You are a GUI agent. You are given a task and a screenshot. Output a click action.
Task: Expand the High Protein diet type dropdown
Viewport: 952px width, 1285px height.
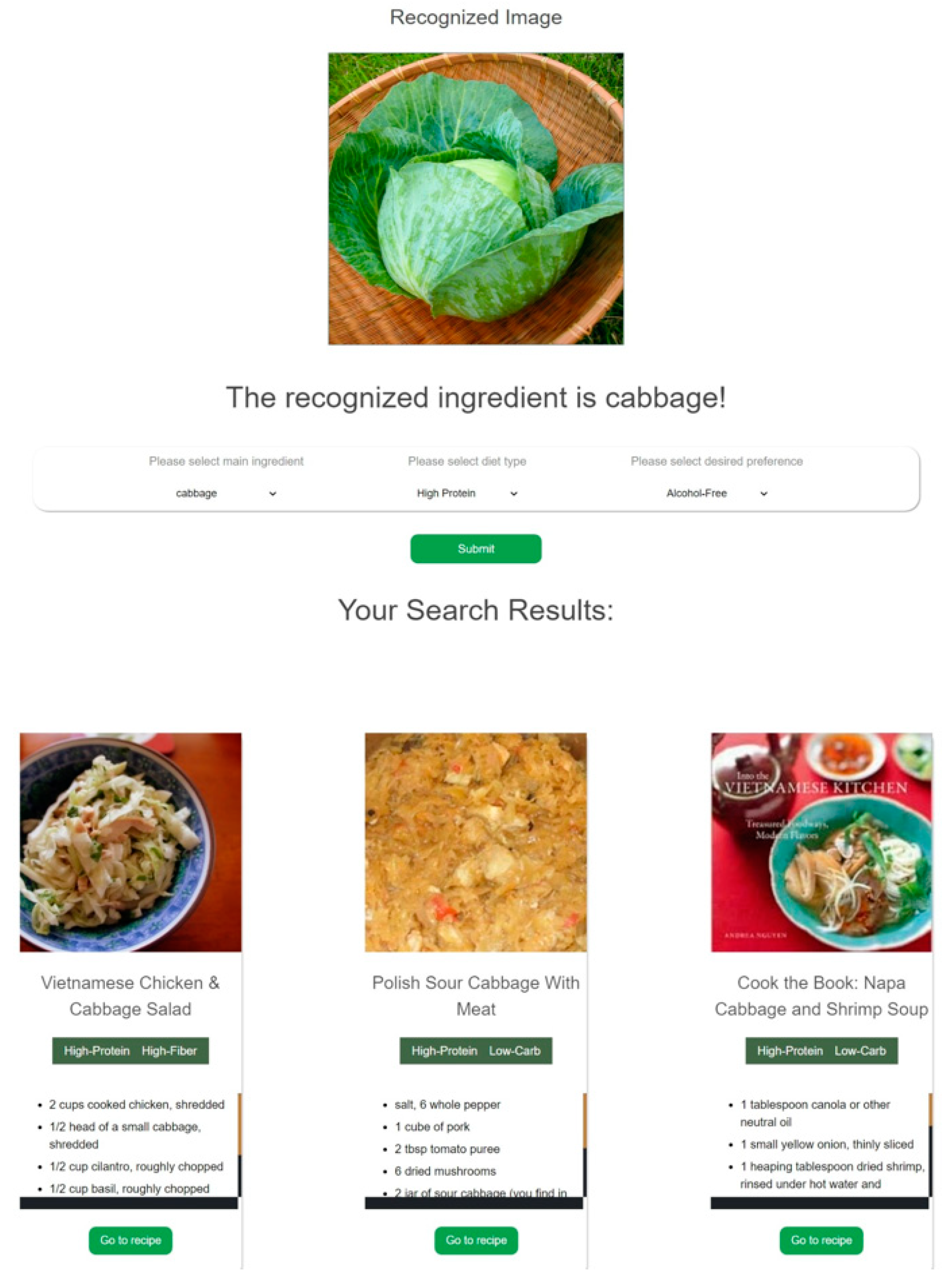pos(467,493)
